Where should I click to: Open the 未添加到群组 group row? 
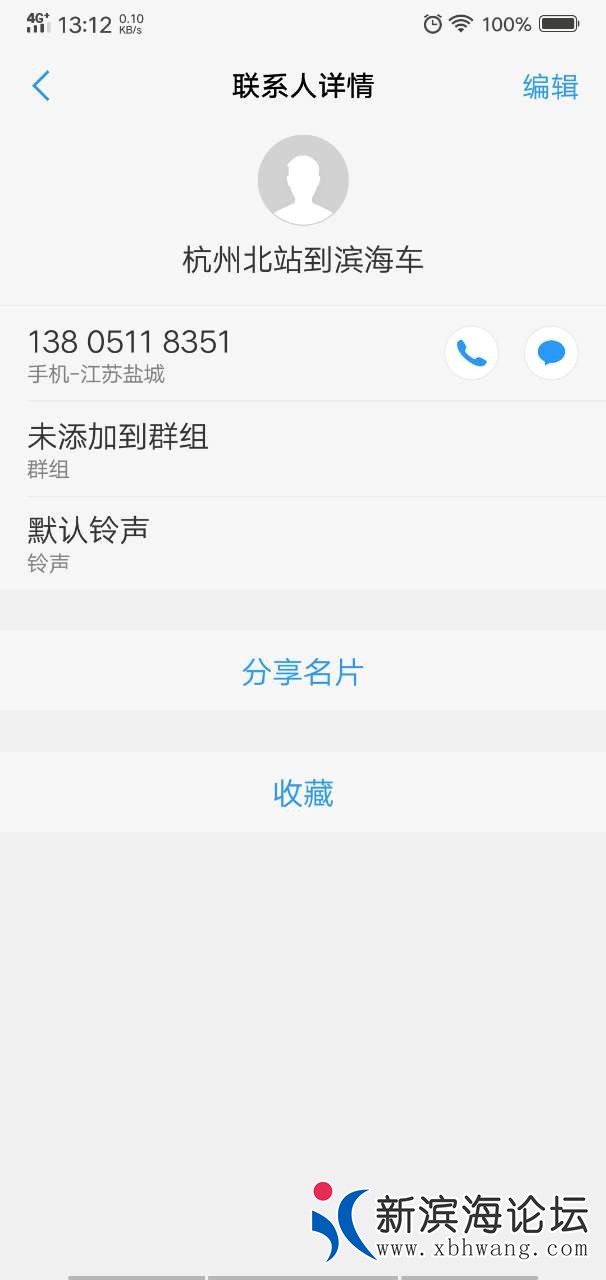point(302,449)
